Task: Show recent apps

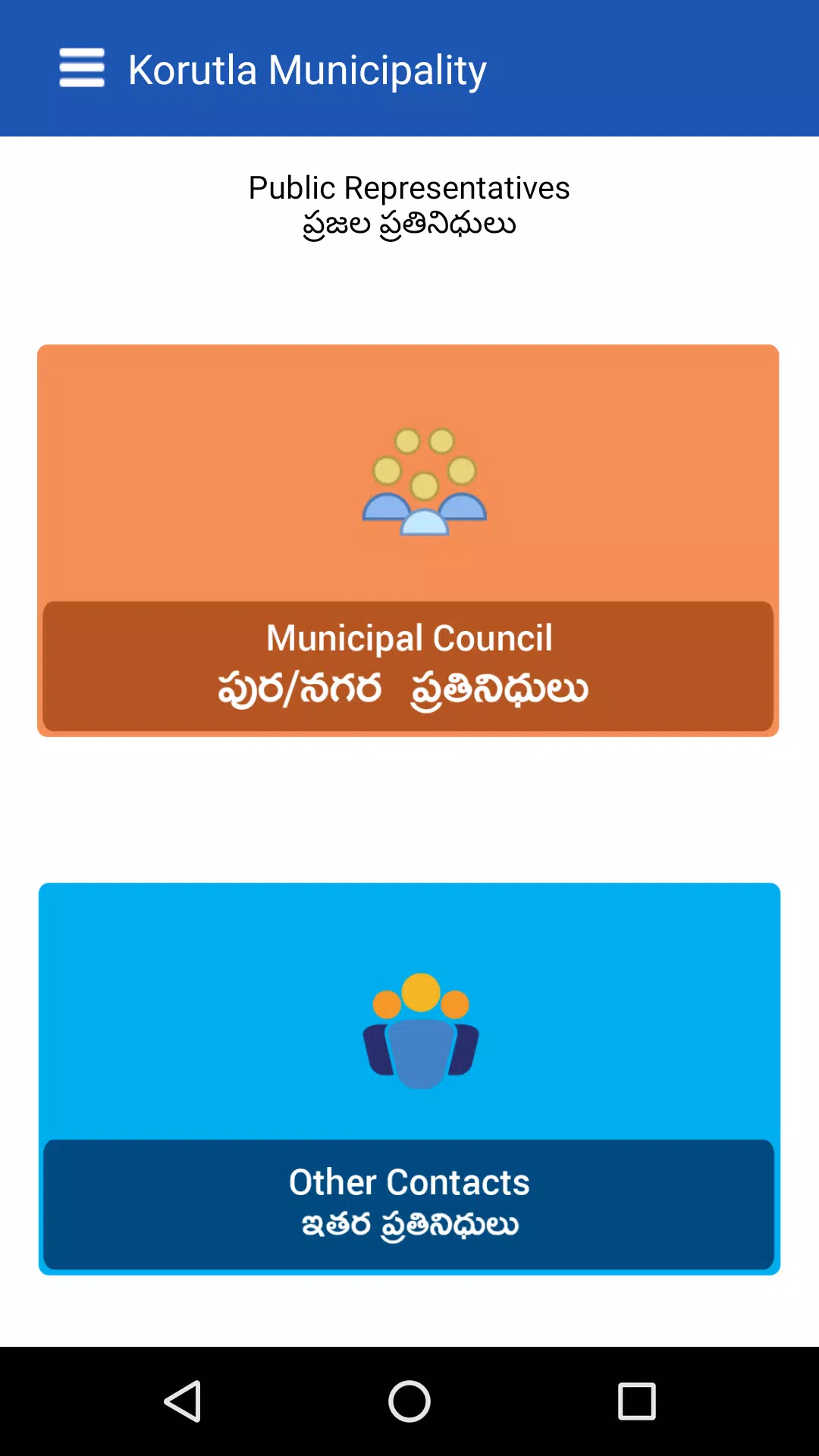Action: point(636,1401)
